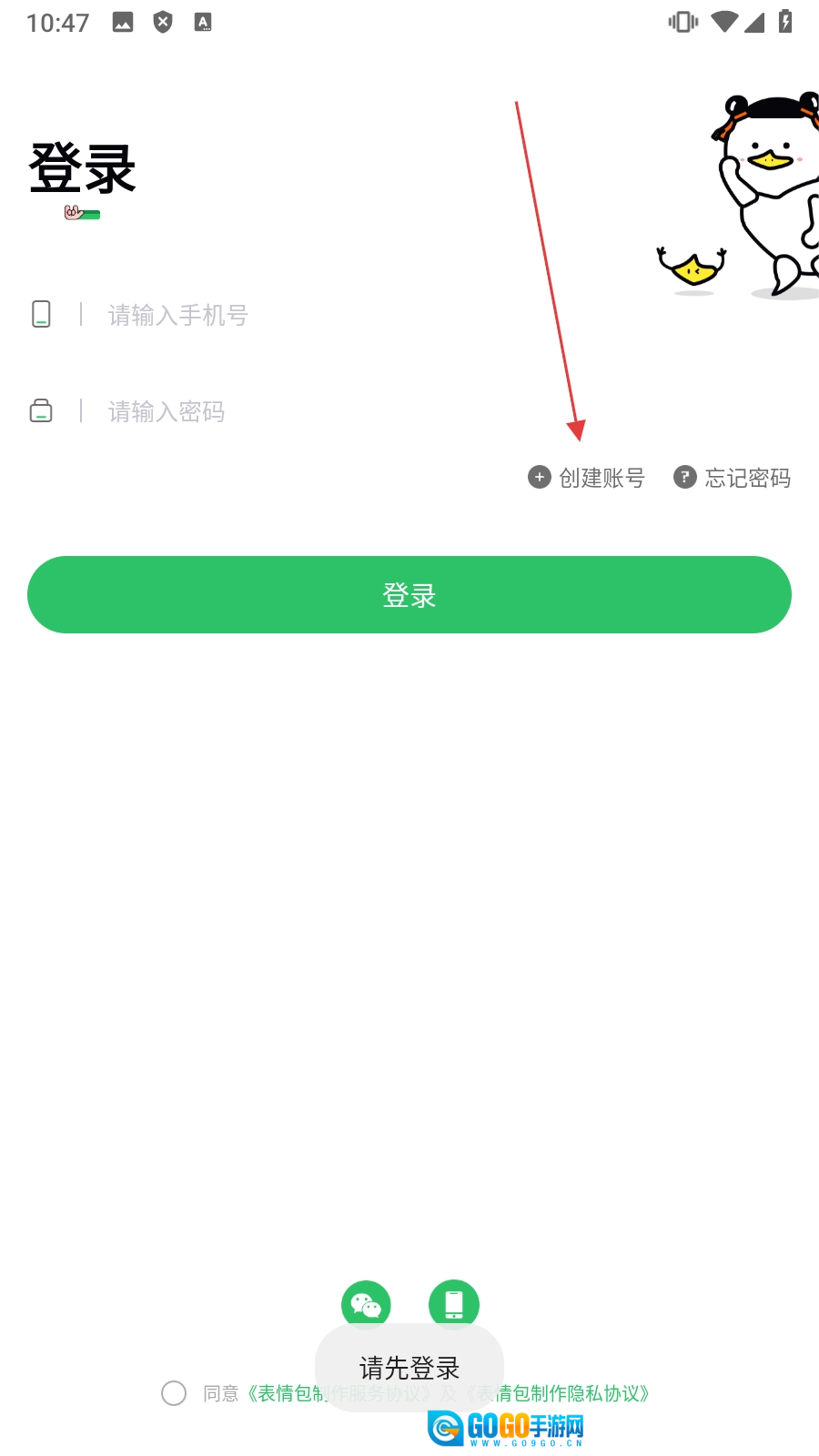Read the 表情包制作隐私协议 privacy link

[573, 1393]
